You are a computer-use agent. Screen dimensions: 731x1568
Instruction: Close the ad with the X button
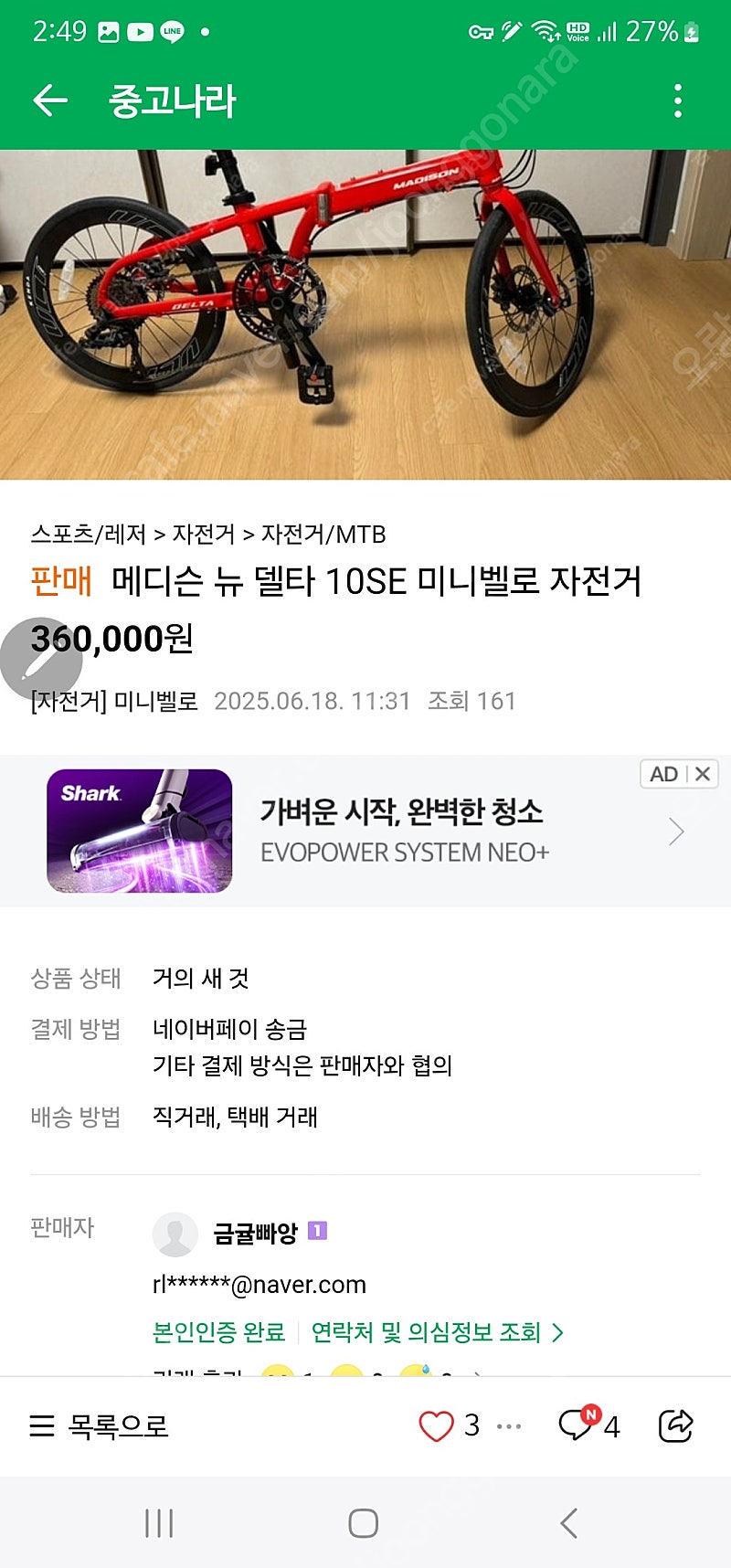point(703,774)
